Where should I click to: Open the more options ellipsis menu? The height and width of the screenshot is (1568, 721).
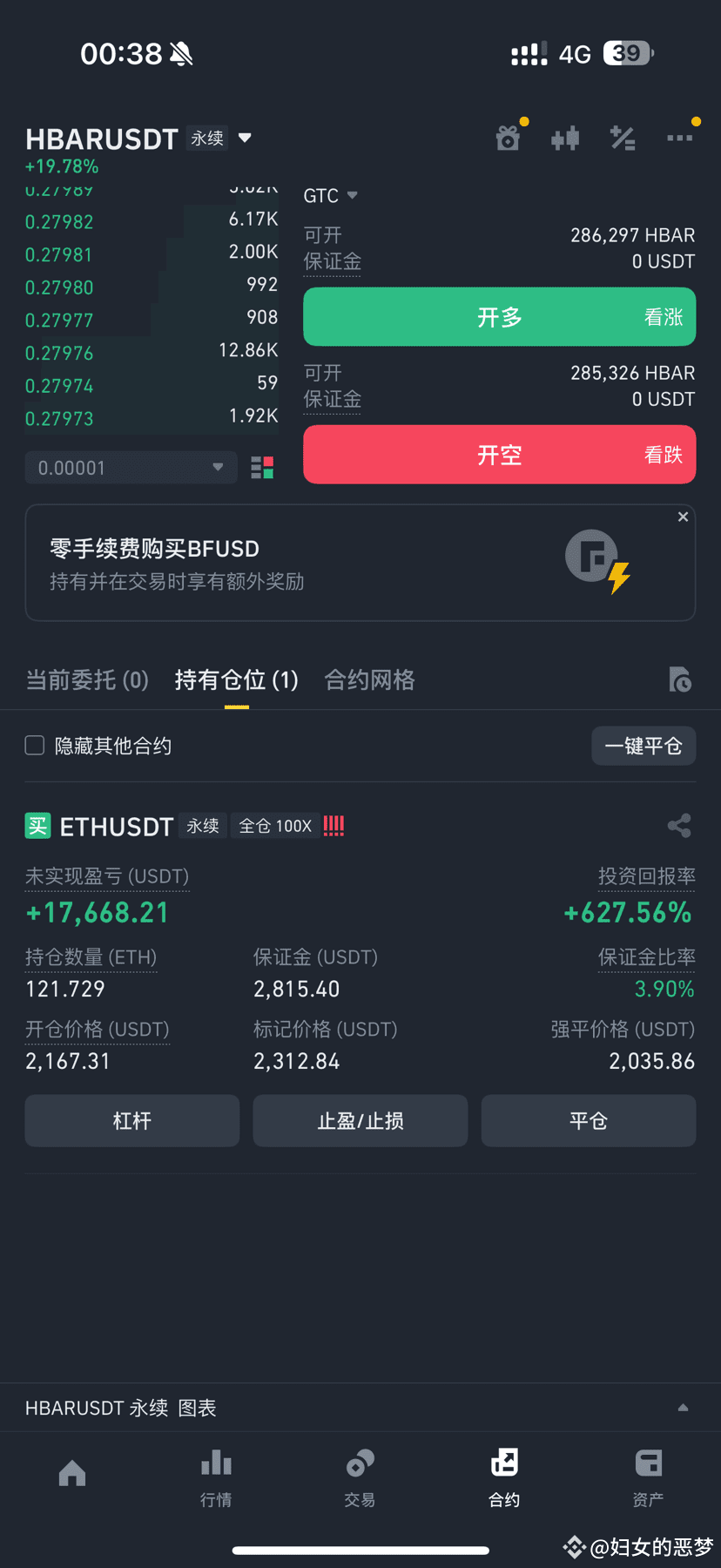click(680, 138)
